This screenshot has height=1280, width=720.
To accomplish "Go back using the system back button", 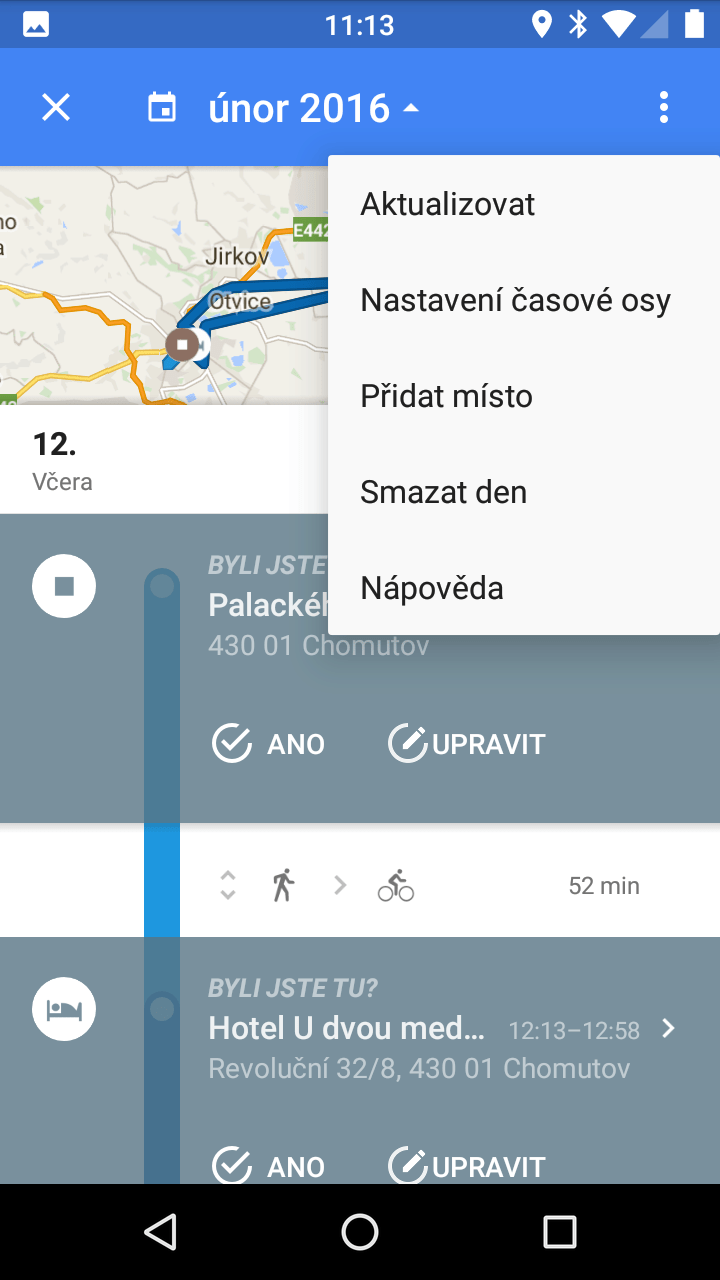I will pyautogui.click(x=160, y=1232).
